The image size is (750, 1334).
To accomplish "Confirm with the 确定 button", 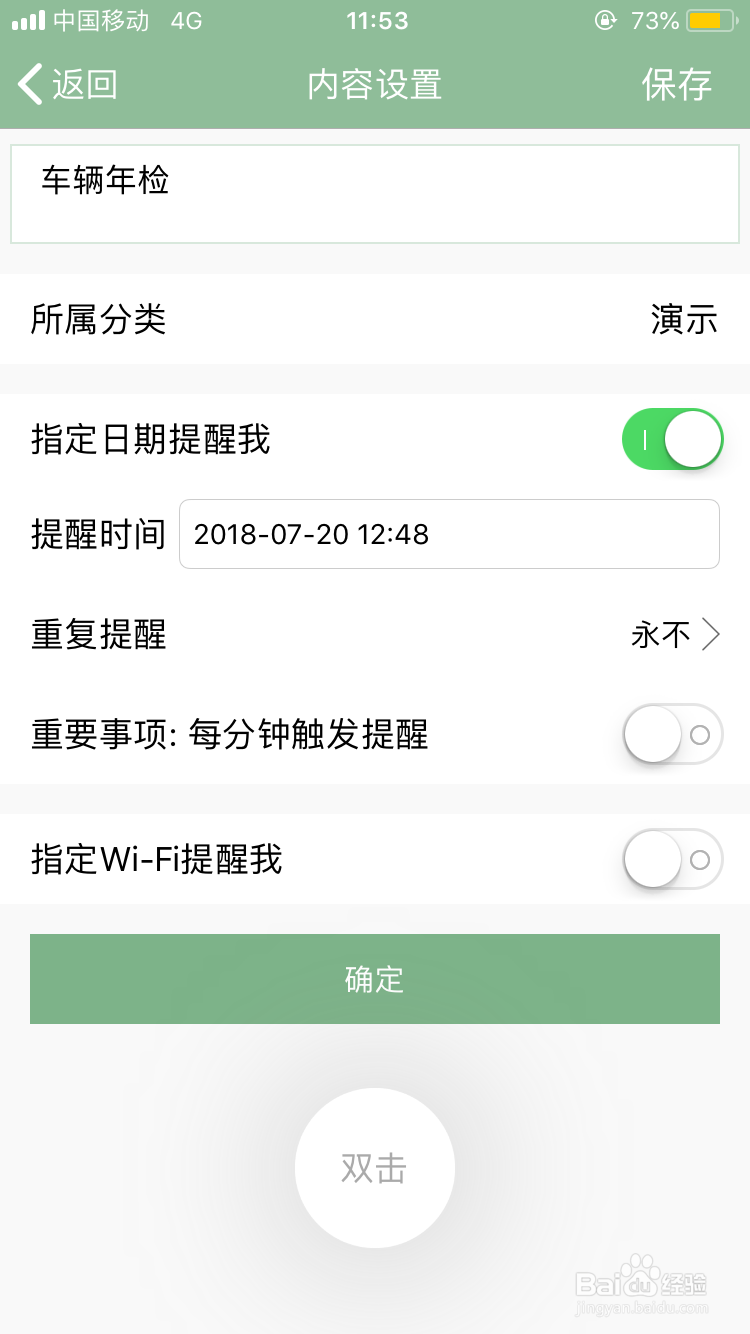I will point(375,979).
